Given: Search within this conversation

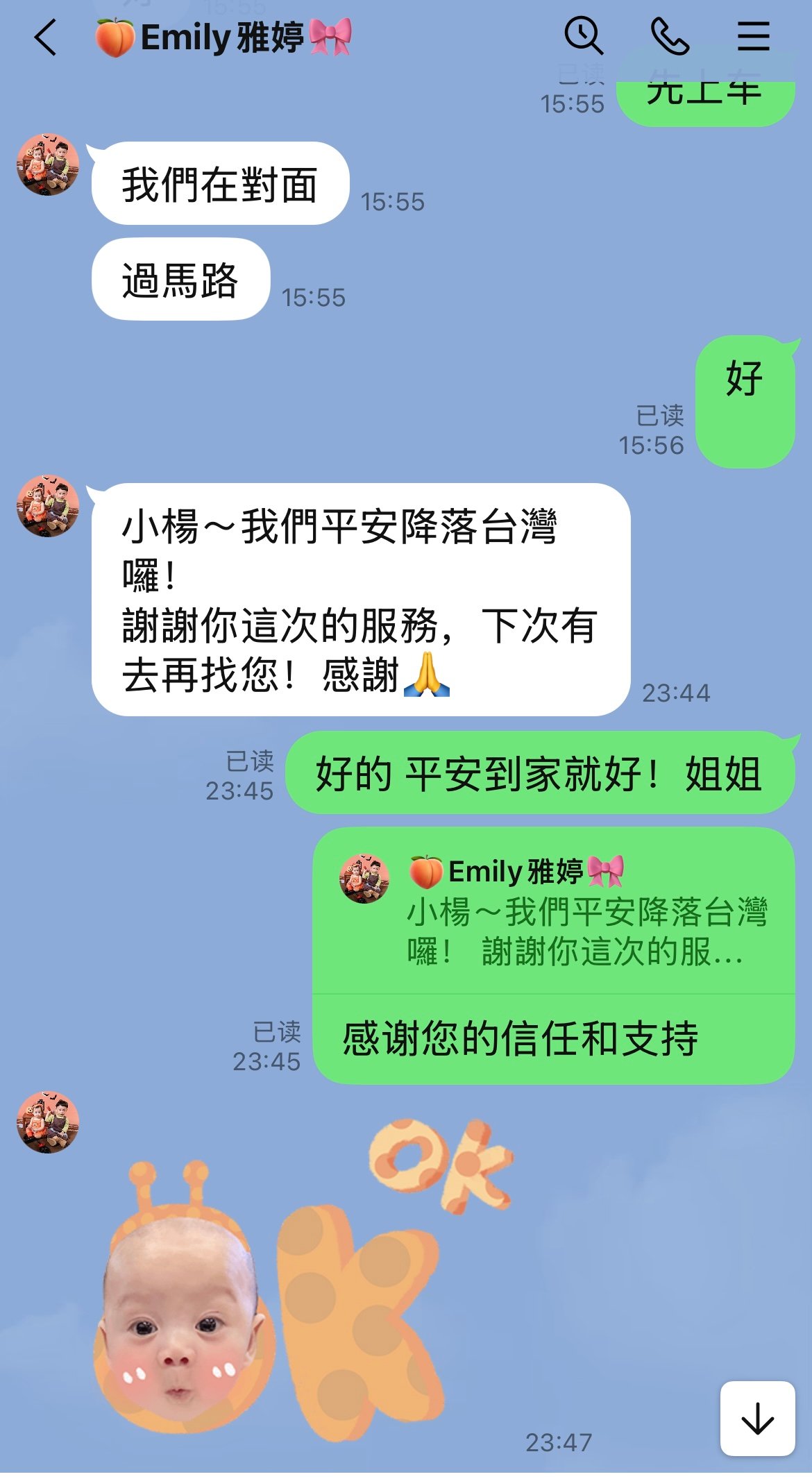Looking at the screenshot, I should coord(583,36).
